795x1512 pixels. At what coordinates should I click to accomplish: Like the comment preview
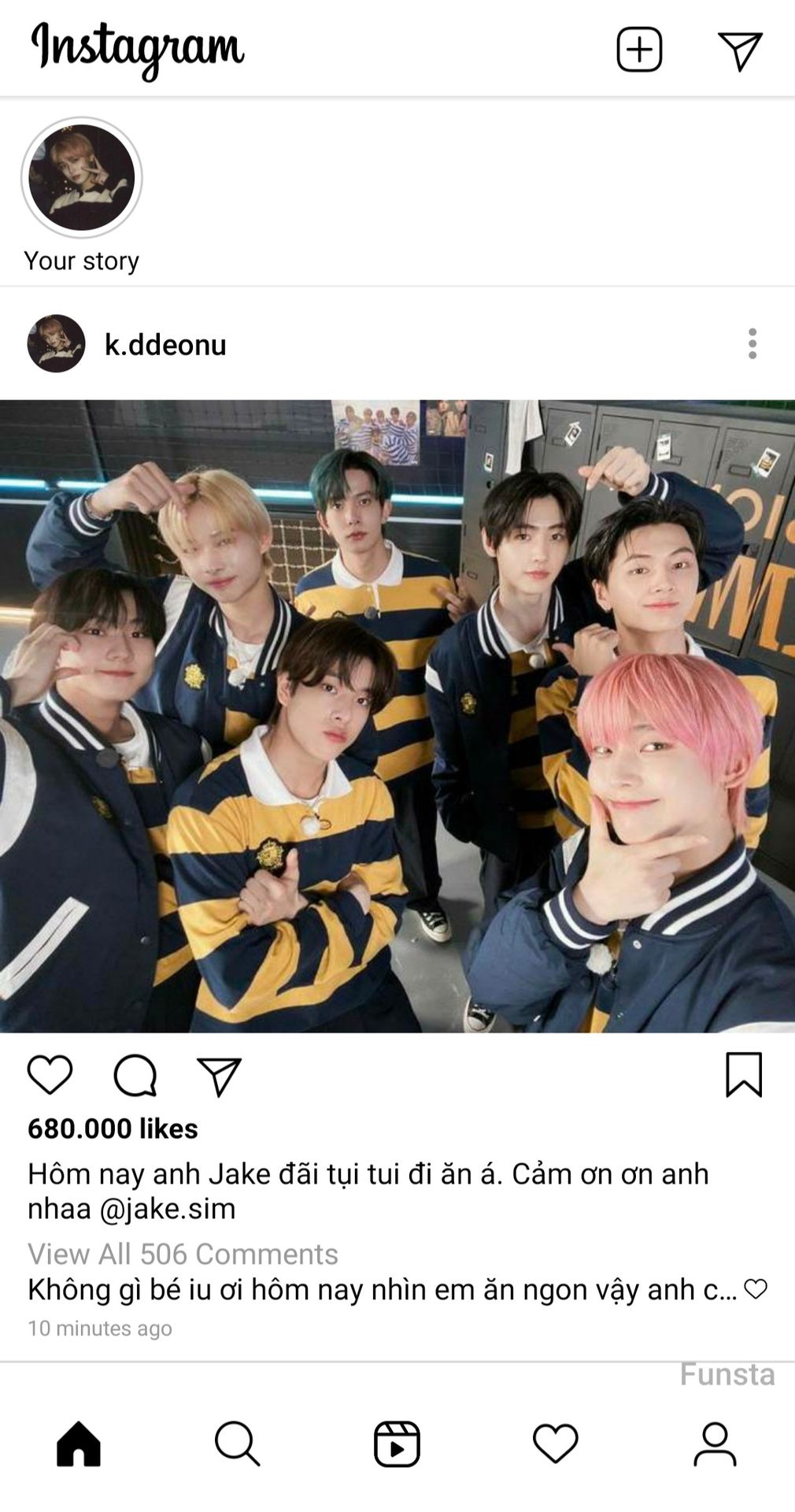click(756, 1289)
